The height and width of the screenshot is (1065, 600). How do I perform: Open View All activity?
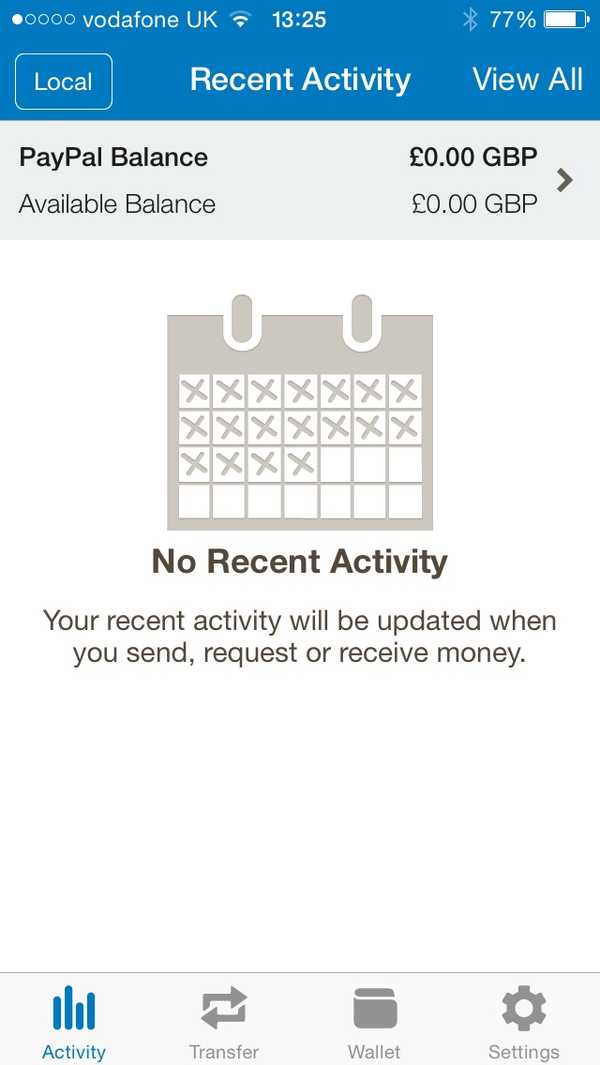[527, 79]
